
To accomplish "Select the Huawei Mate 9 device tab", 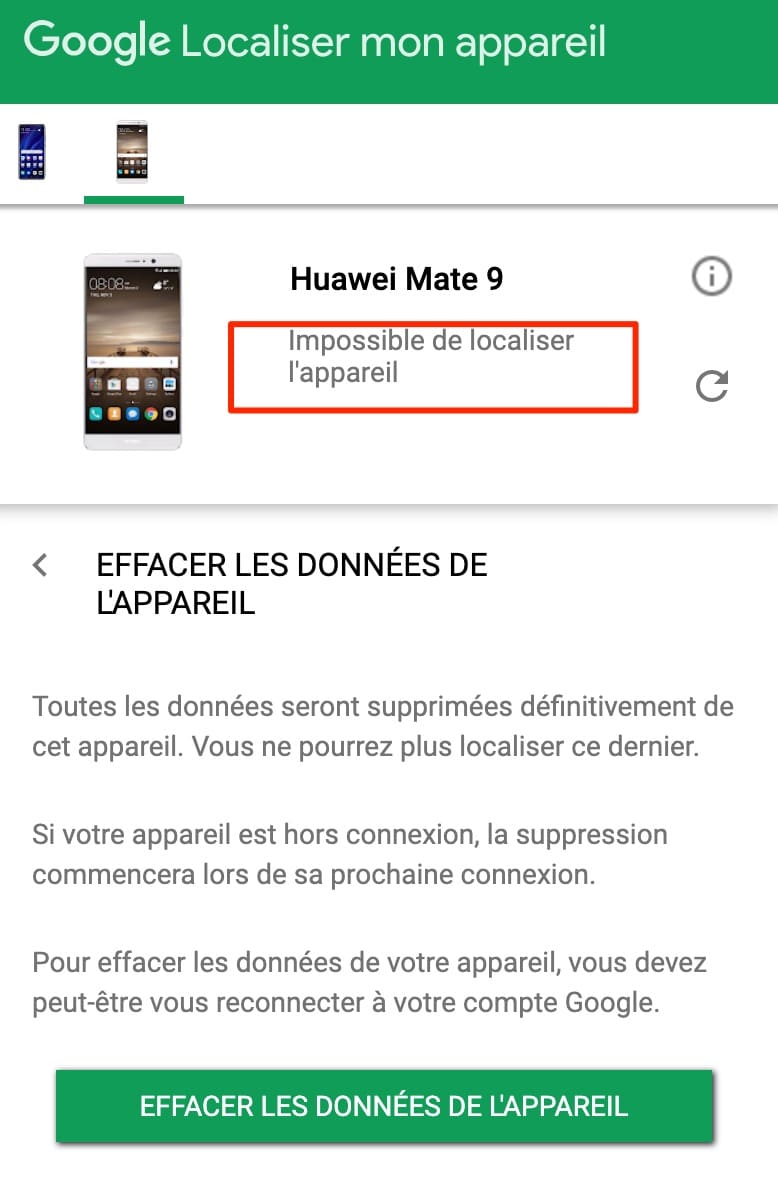I will 132,152.
